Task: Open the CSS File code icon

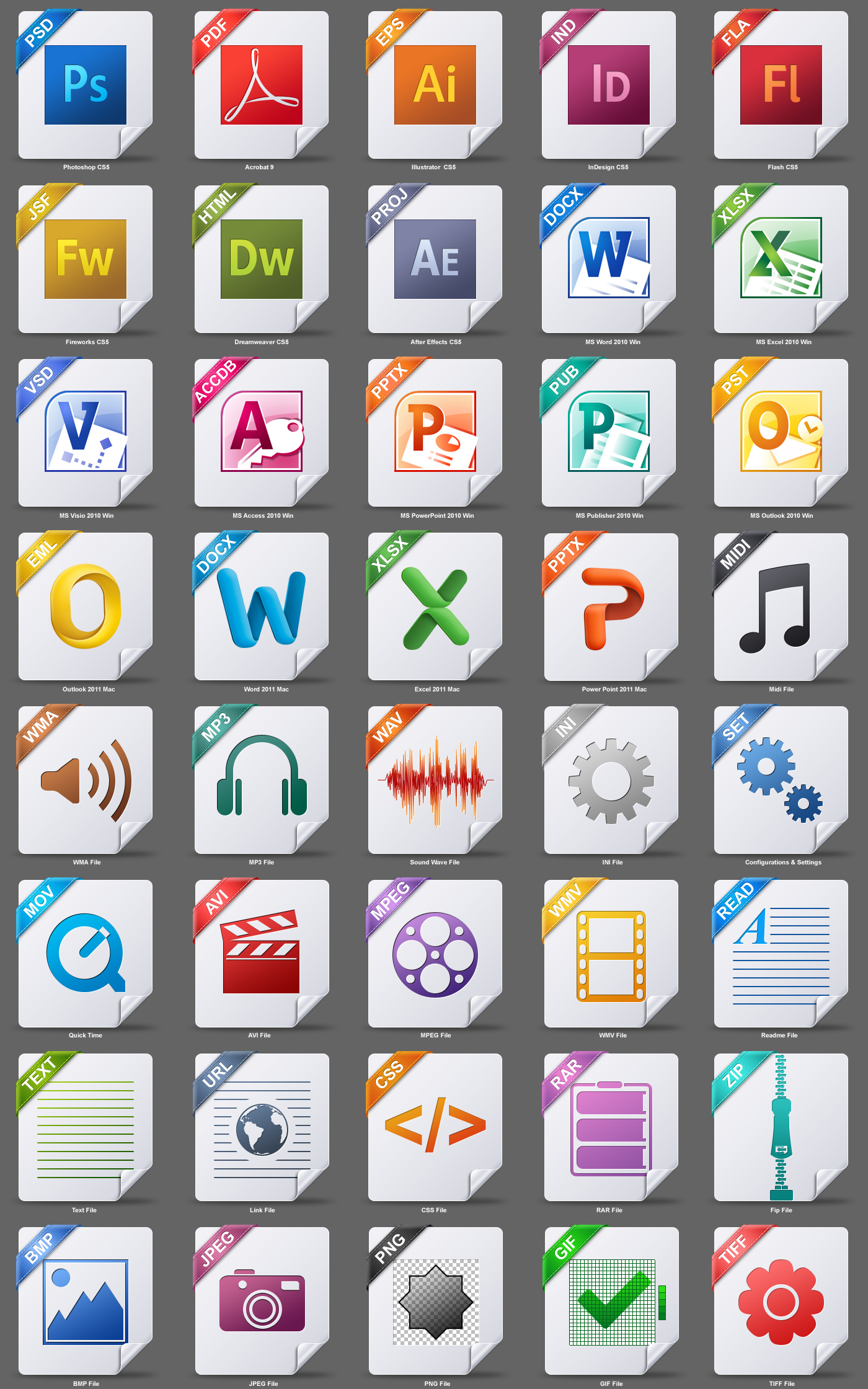Action: click(434, 1125)
